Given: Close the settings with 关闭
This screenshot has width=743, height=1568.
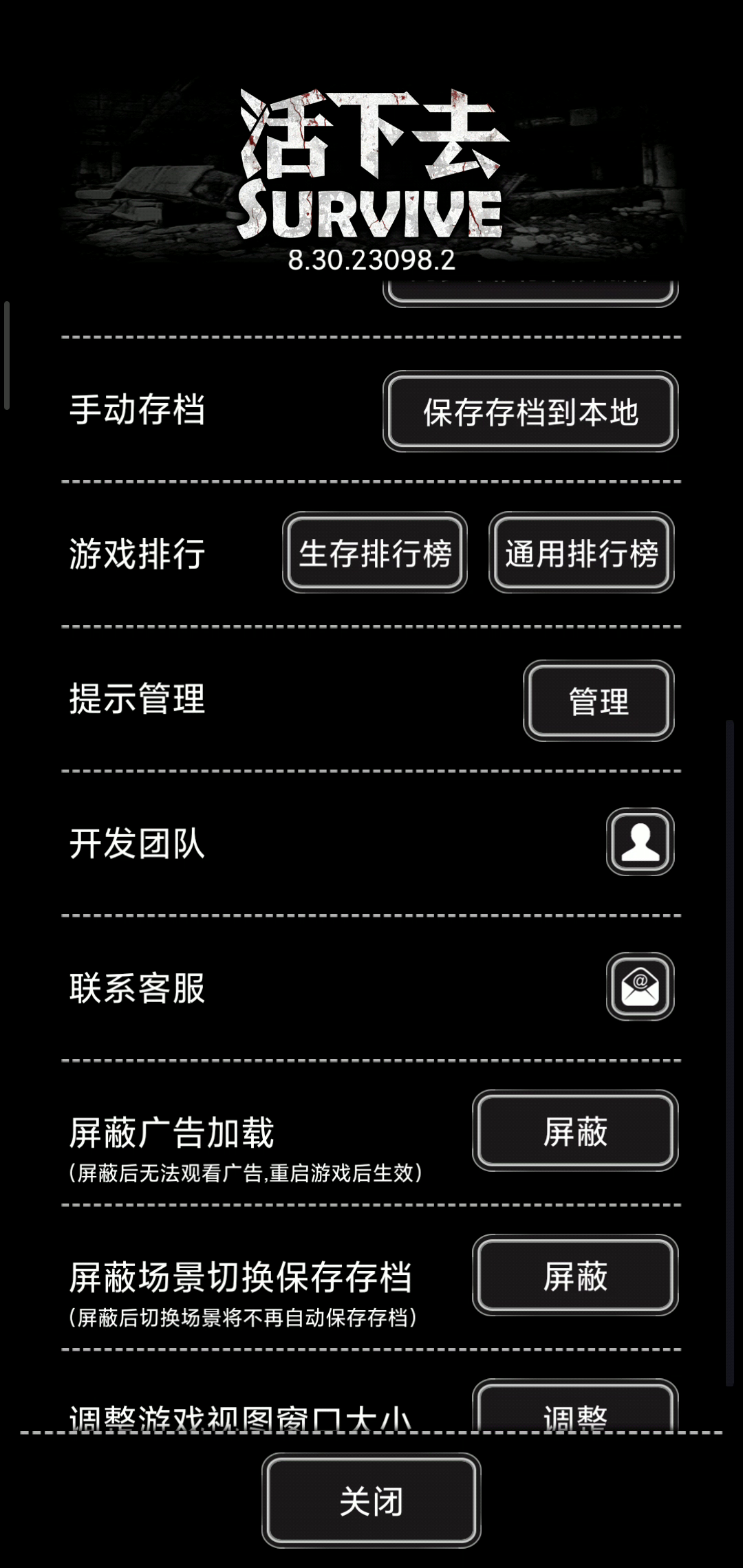Looking at the screenshot, I should (x=371, y=1501).
